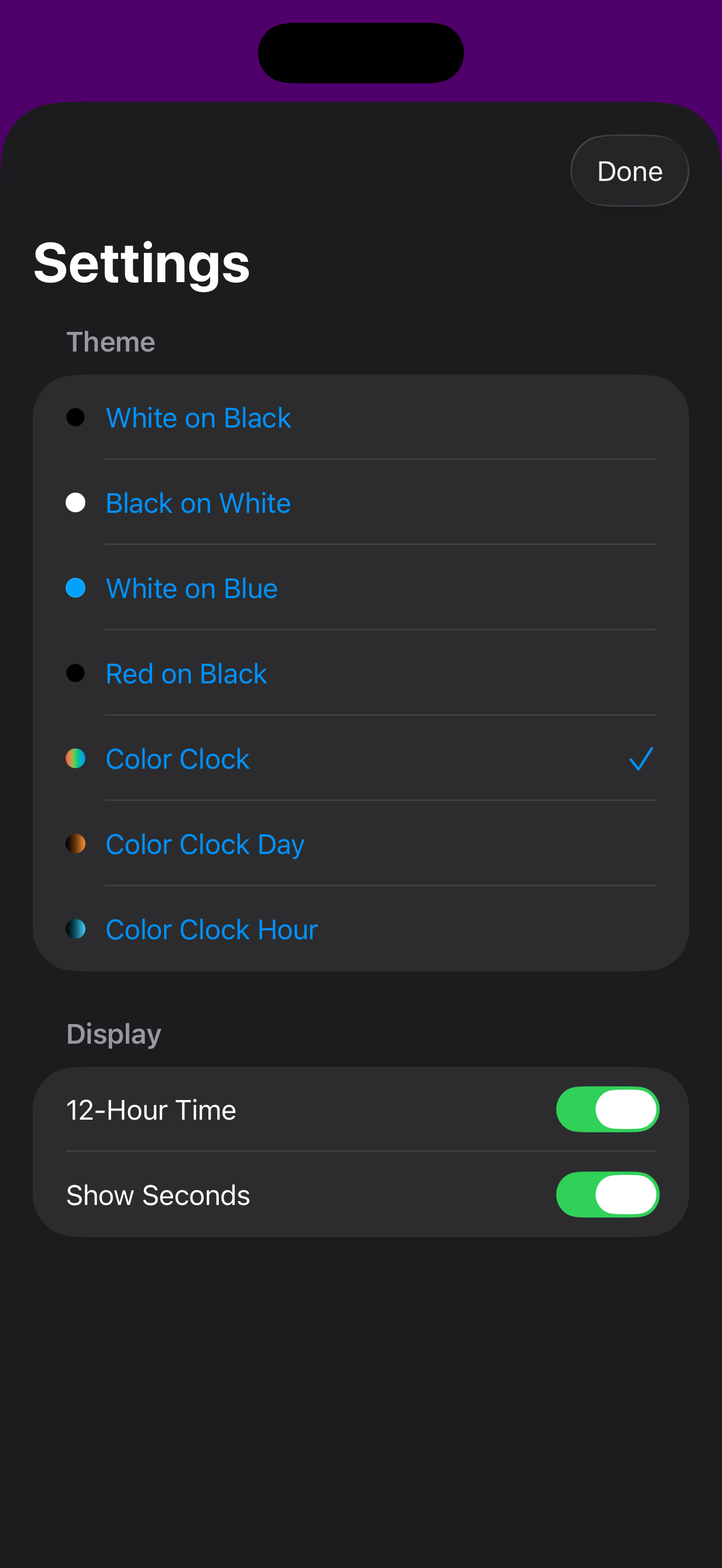
Task: Select the White on Black theme
Action: coord(198,418)
